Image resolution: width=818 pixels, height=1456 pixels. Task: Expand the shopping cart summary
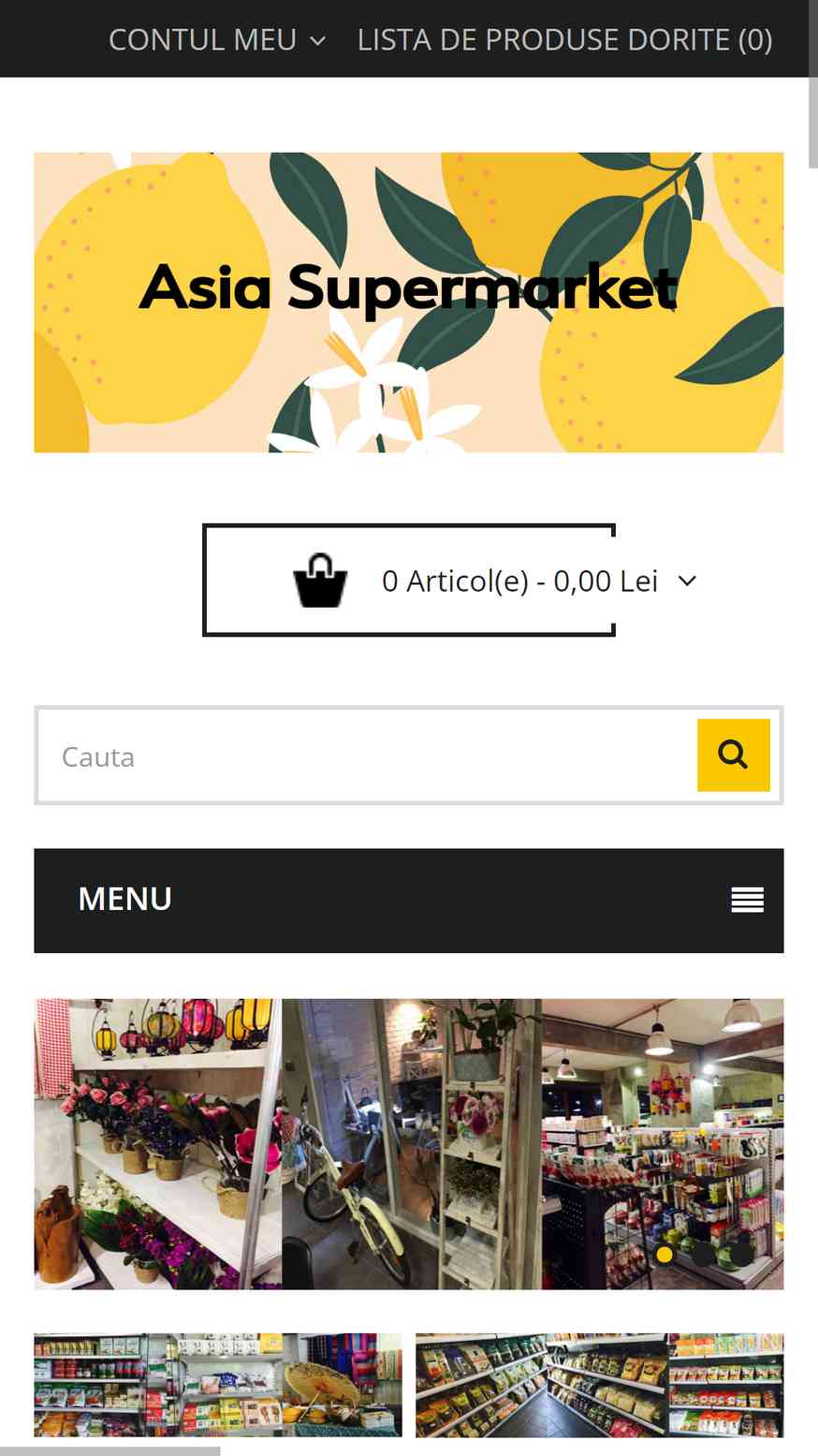point(409,581)
